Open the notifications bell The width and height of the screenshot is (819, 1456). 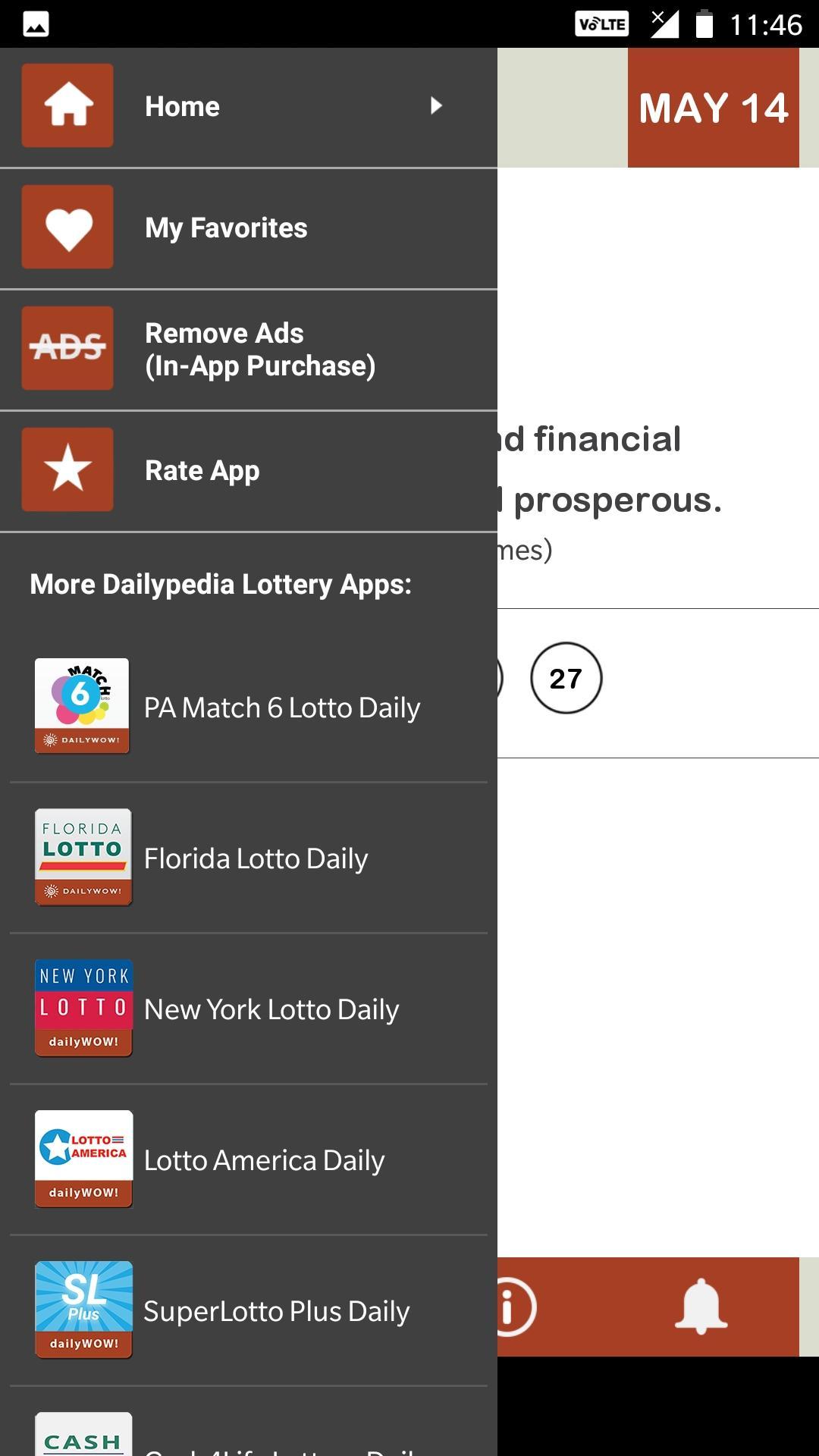coord(701,1307)
